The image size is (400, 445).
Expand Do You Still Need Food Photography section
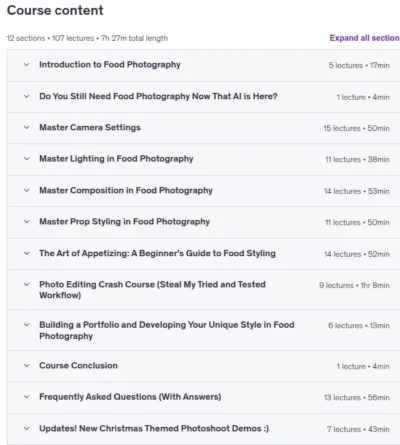click(203, 97)
